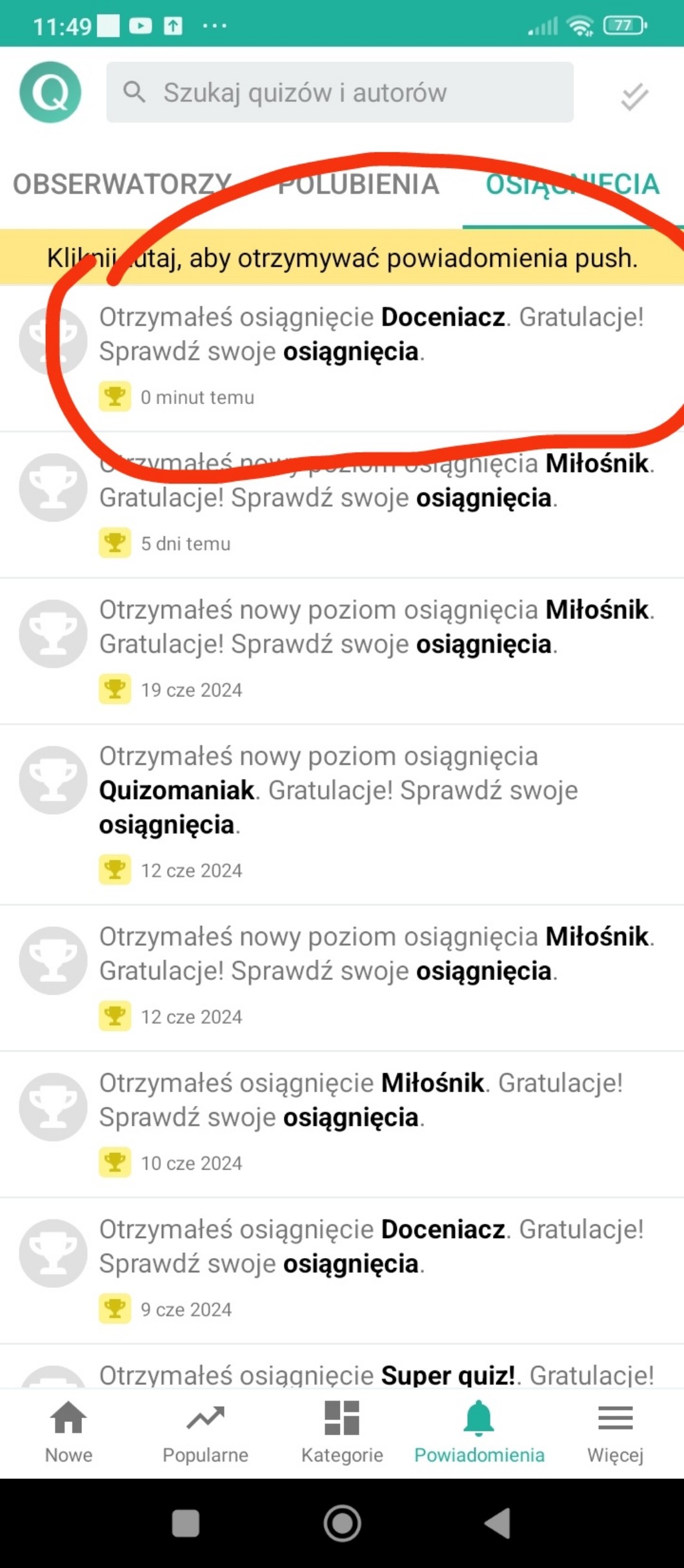The width and height of the screenshot is (684, 1568).
Task: Open the quiz and author search field
Action: [x=339, y=92]
